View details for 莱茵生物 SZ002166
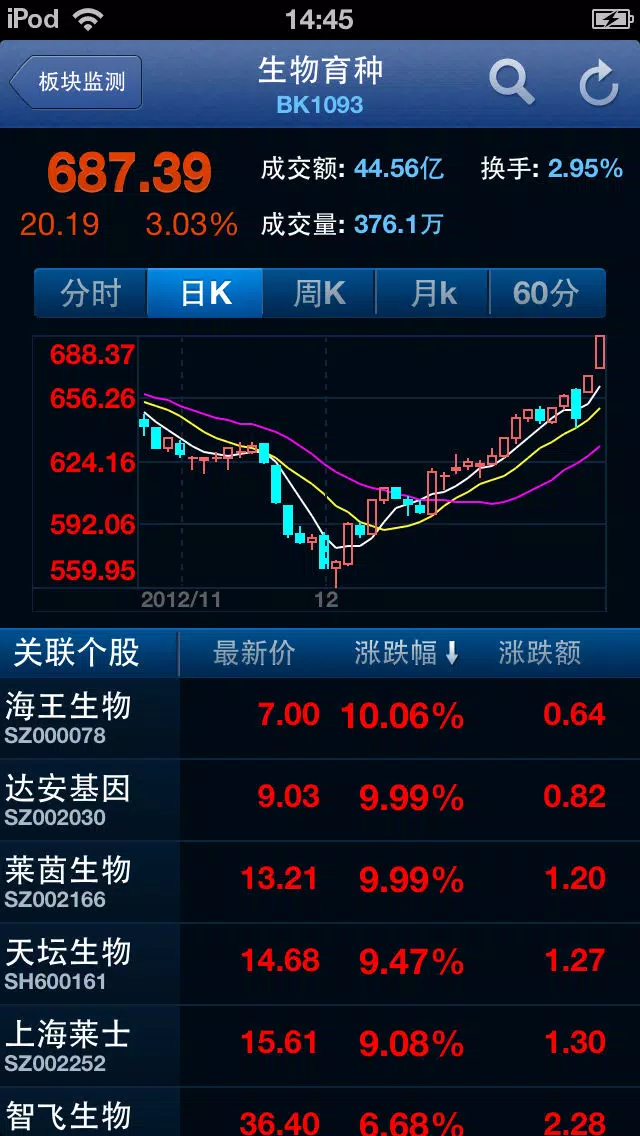Image resolution: width=640 pixels, height=1136 pixels. click(320, 882)
